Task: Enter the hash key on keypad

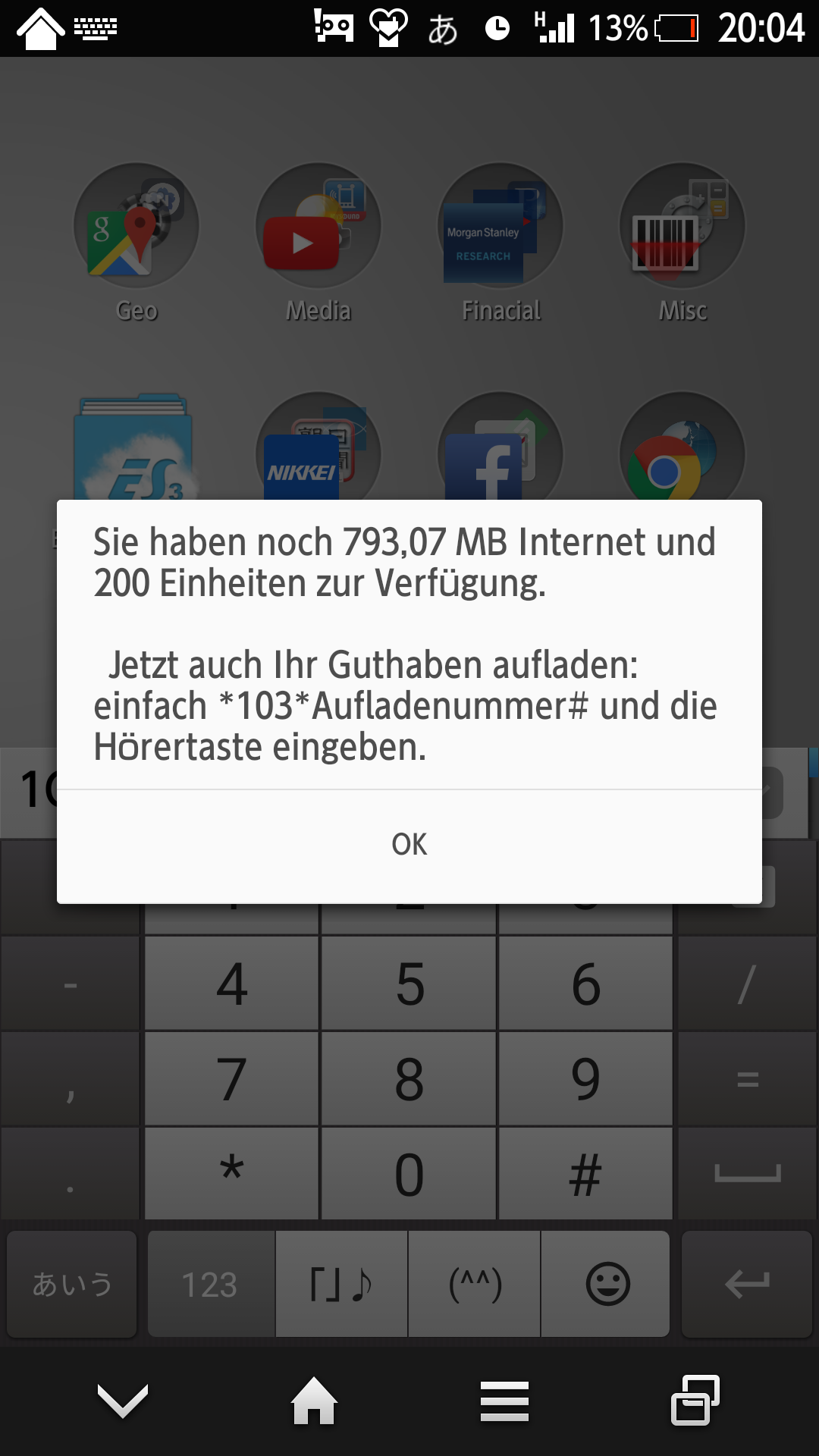Action: point(585,1174)
